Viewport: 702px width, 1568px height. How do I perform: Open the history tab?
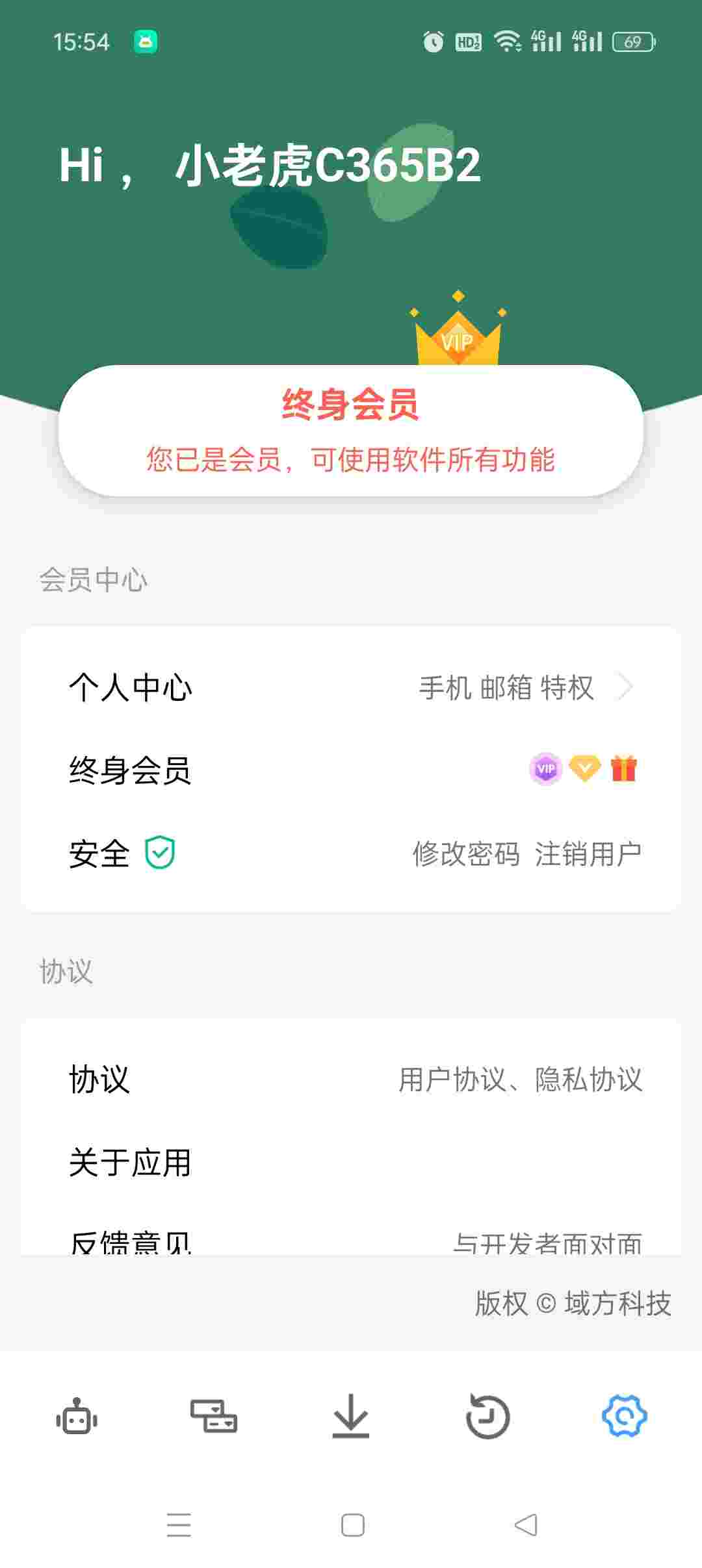[x=487, y=1417]
